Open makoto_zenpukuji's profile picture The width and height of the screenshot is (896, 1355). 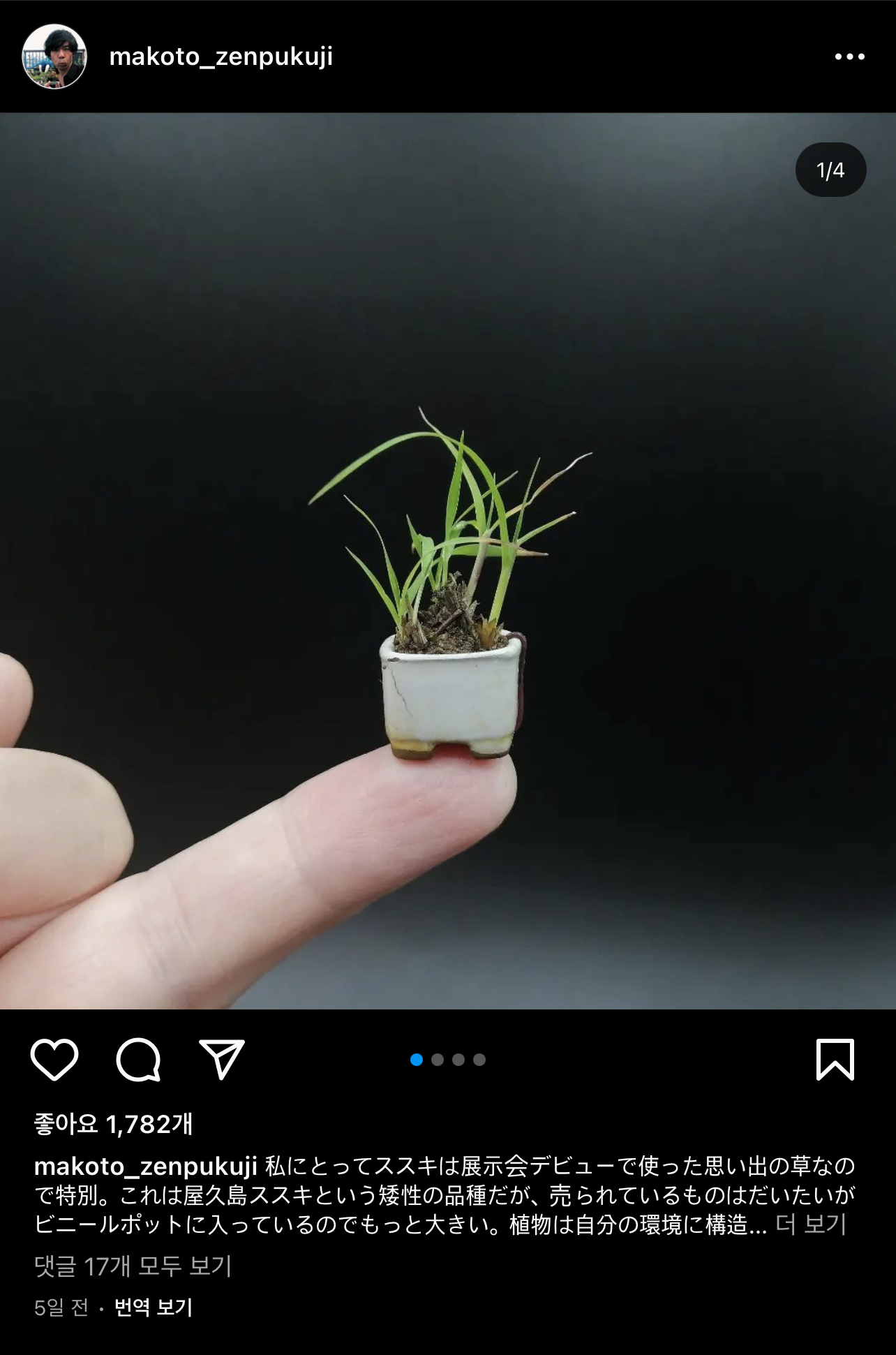point(54,57)
